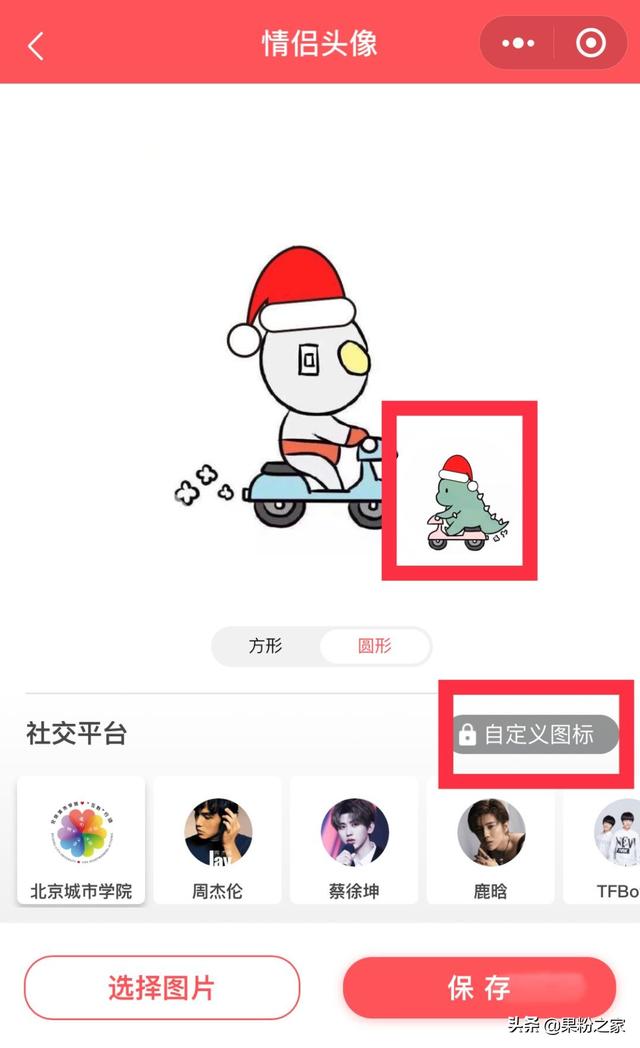Choose the 北京城市学院 icon
The image size is (640, 1048).
(x=81, y=840)
